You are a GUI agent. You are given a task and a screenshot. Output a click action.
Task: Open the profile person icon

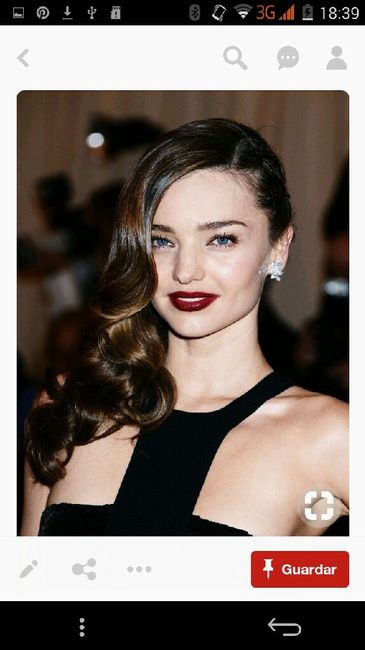pyautogui.click(x=336, y=58)
